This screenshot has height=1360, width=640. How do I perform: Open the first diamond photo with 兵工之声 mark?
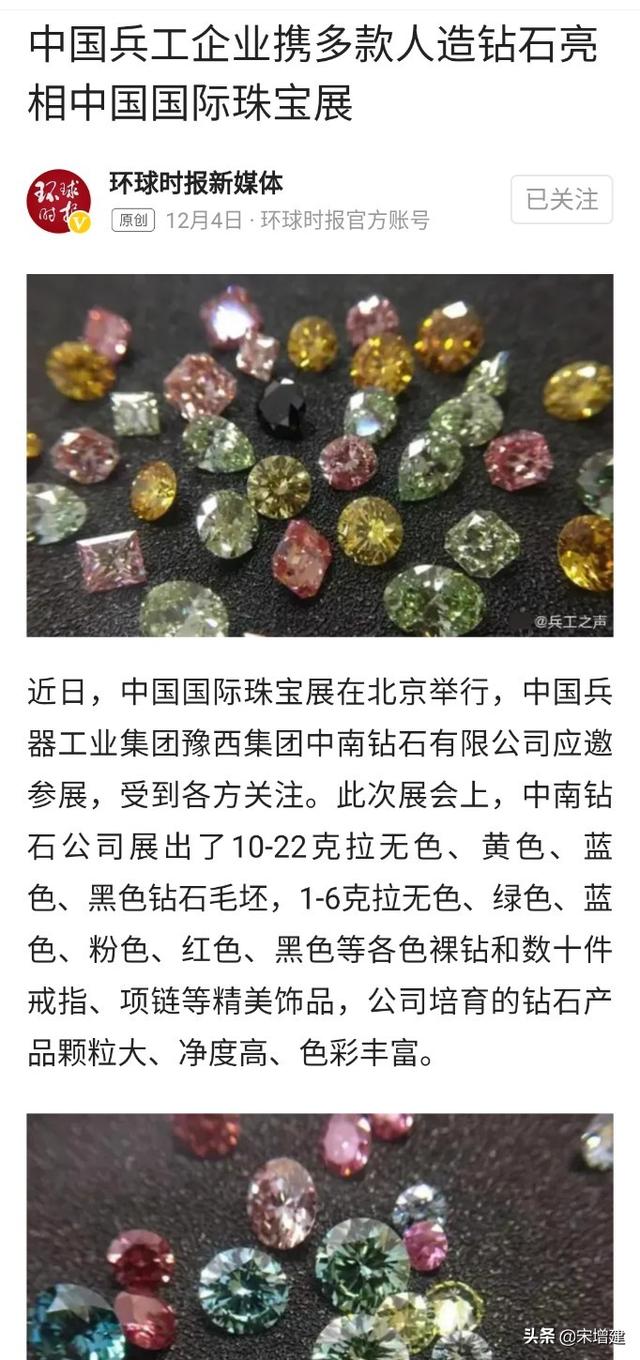coord(320,455)
